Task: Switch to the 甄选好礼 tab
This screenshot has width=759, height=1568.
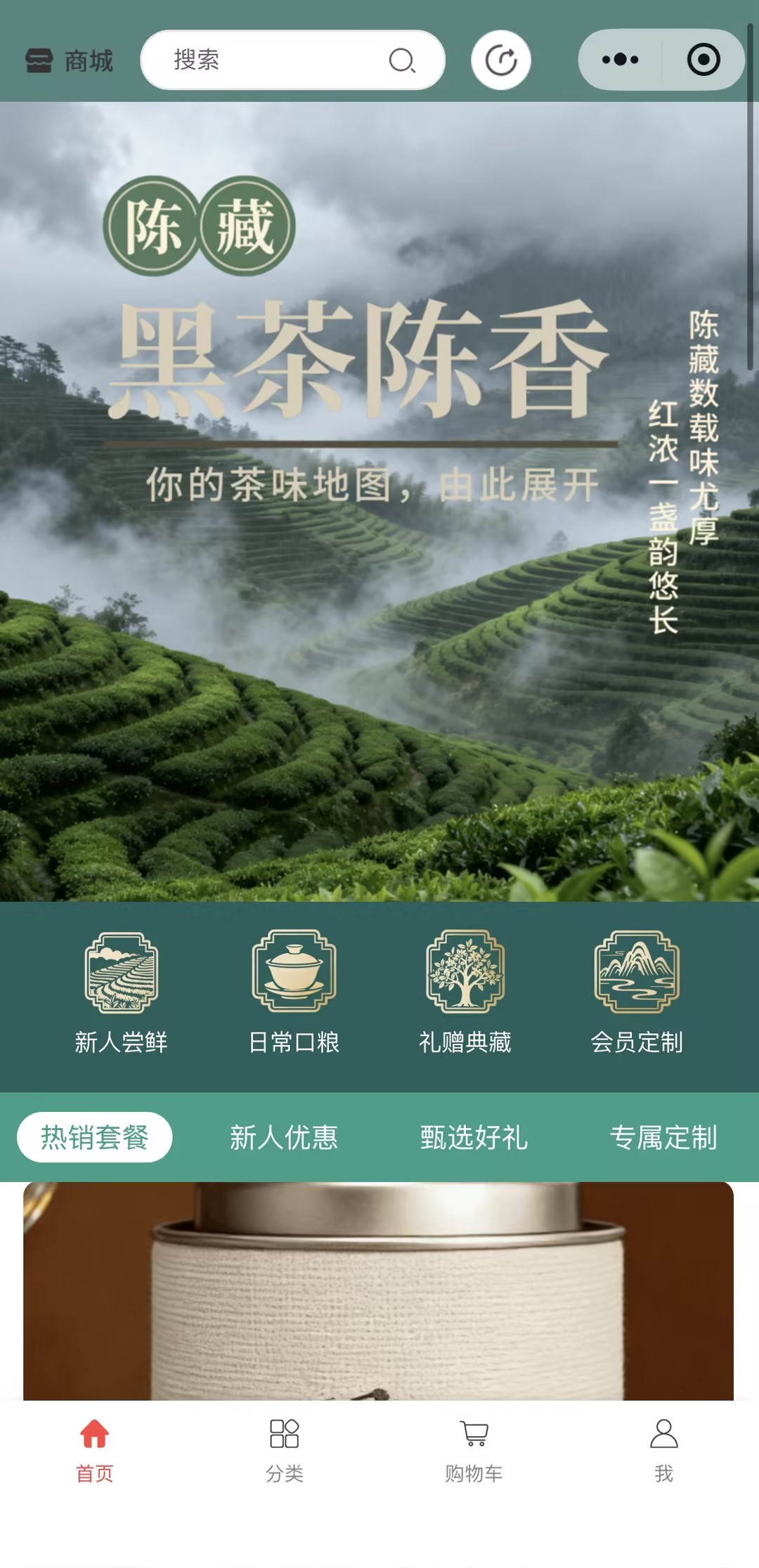Action: click(474, 1137)
